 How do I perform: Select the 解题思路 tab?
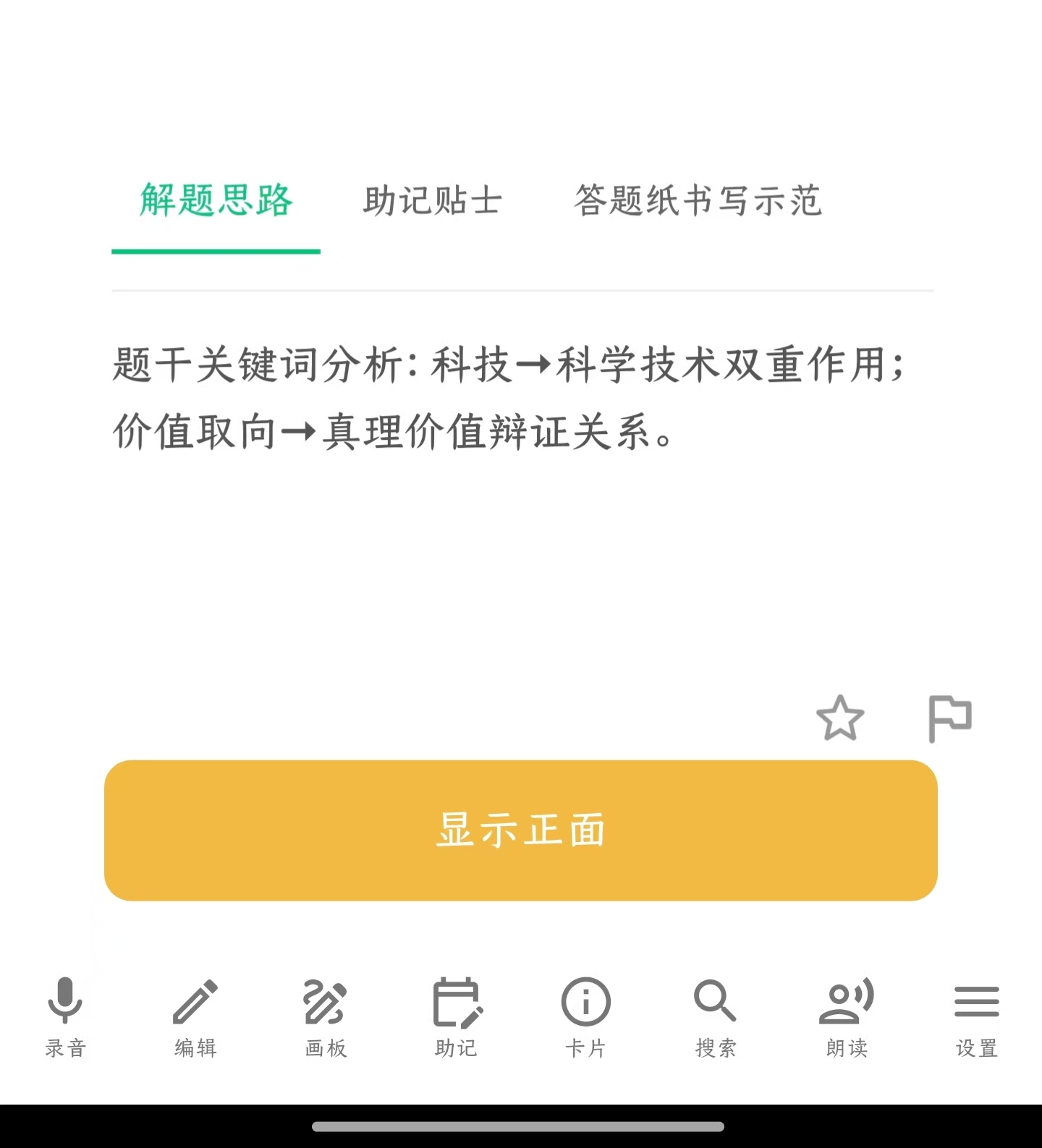point(216,200)
